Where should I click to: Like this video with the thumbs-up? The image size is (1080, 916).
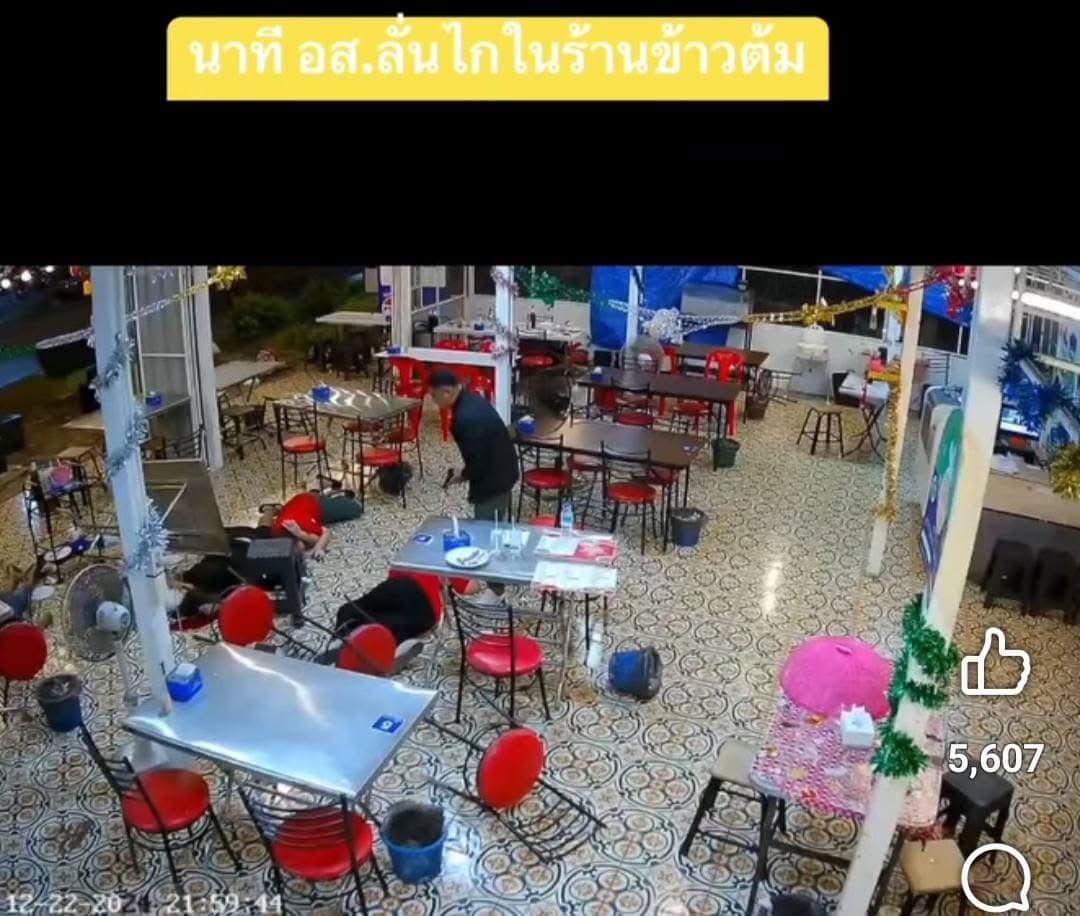(995, 664)
